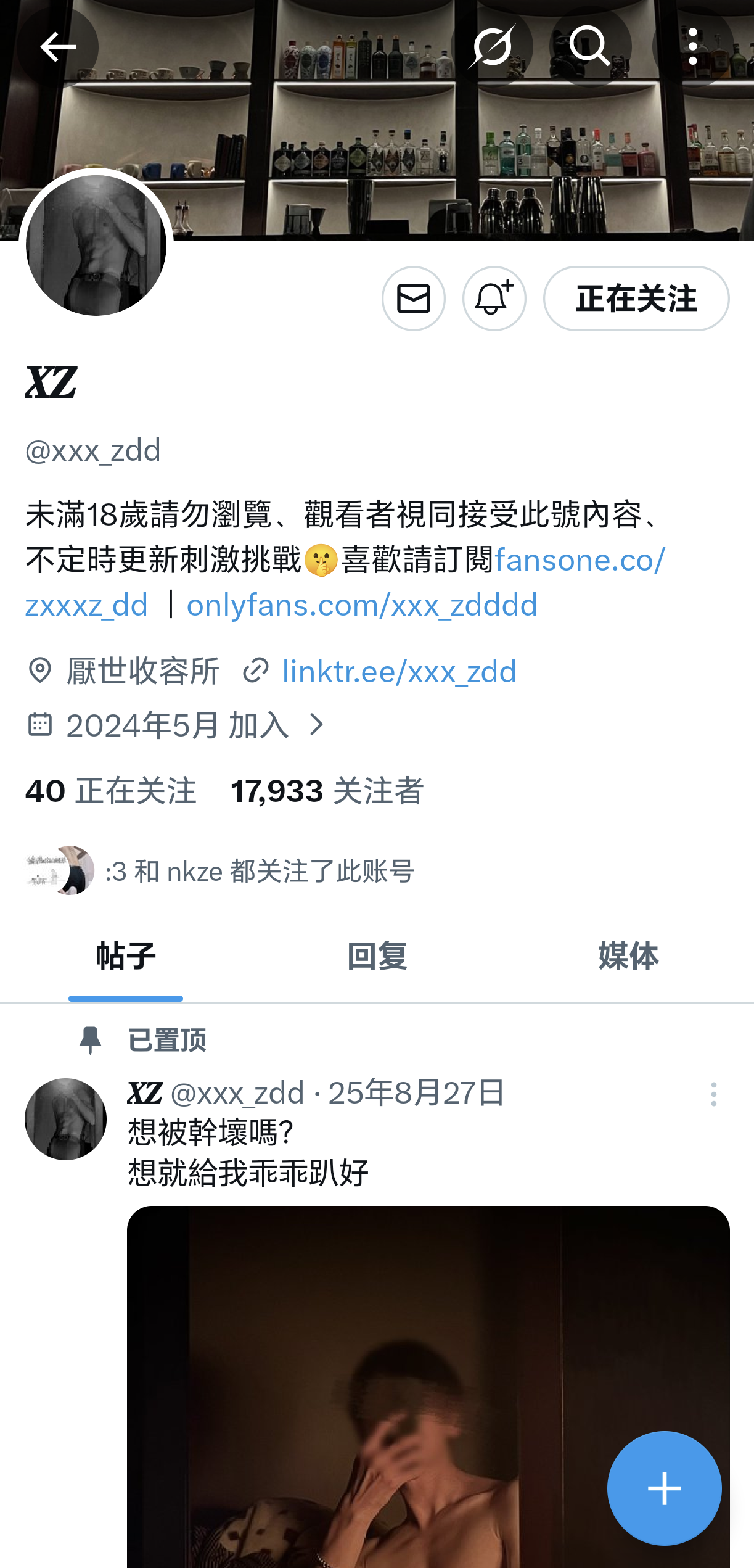Image resolution: width=754 pixels, height=1568 pixels.
Task: Tap the 正在关注 button
Action: pyautogui.click(x=636, y=299)
